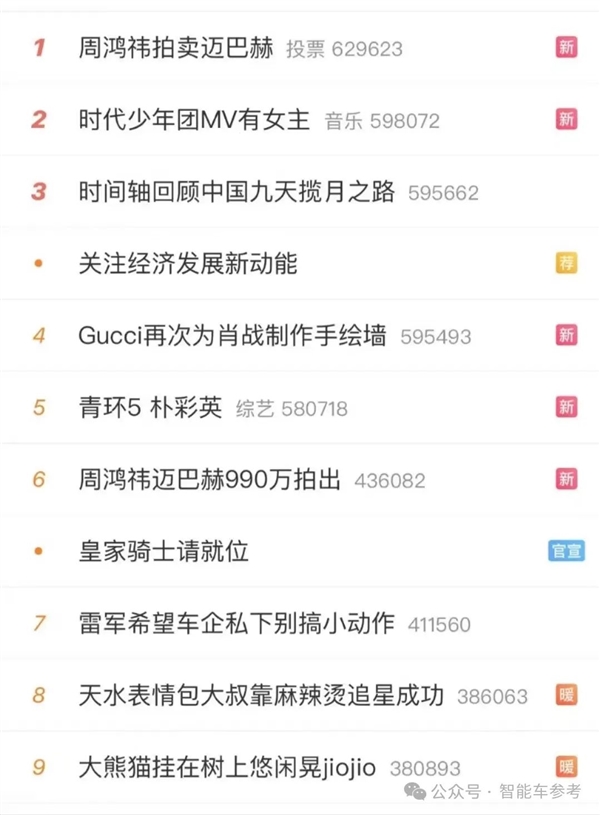Open 雷军希望车企私下别搞小动作 topic
Image resolution: width=600 pixels, height=815 pixels.
[236, 623]
